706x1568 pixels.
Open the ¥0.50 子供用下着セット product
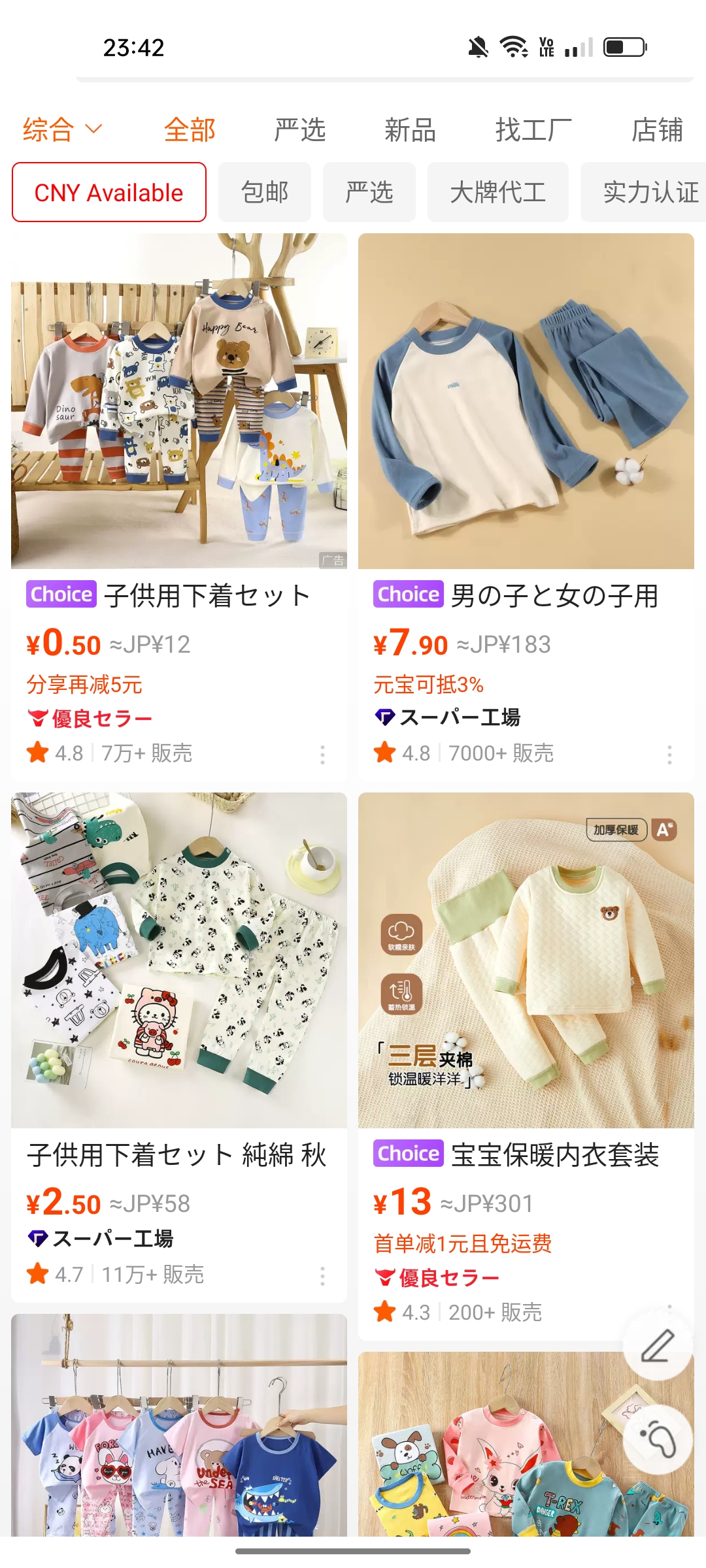(178, 401)
